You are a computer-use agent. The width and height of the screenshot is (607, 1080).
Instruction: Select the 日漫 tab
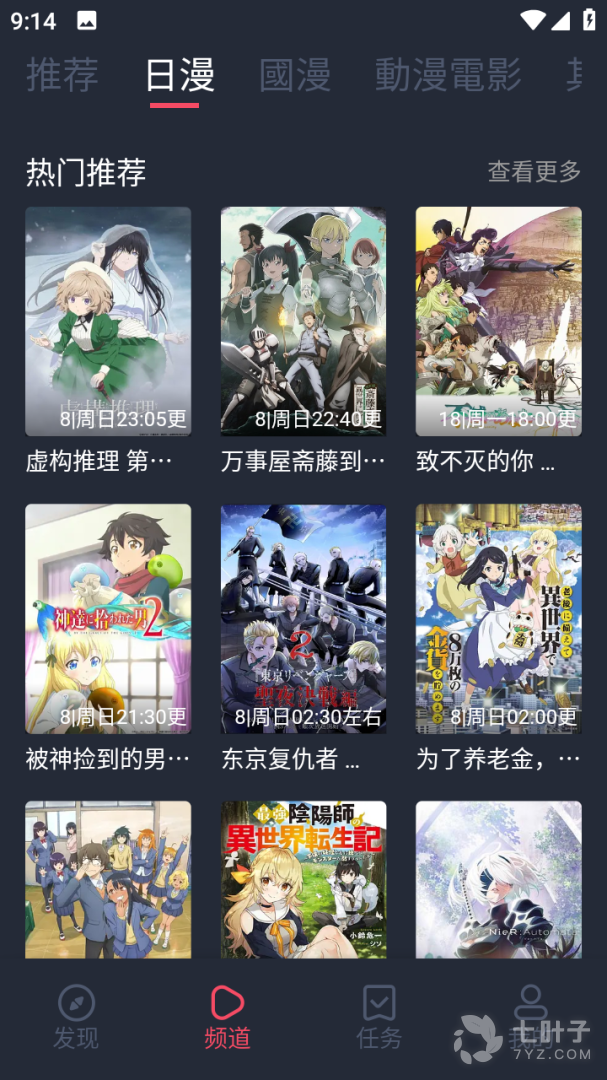(180, 75)
